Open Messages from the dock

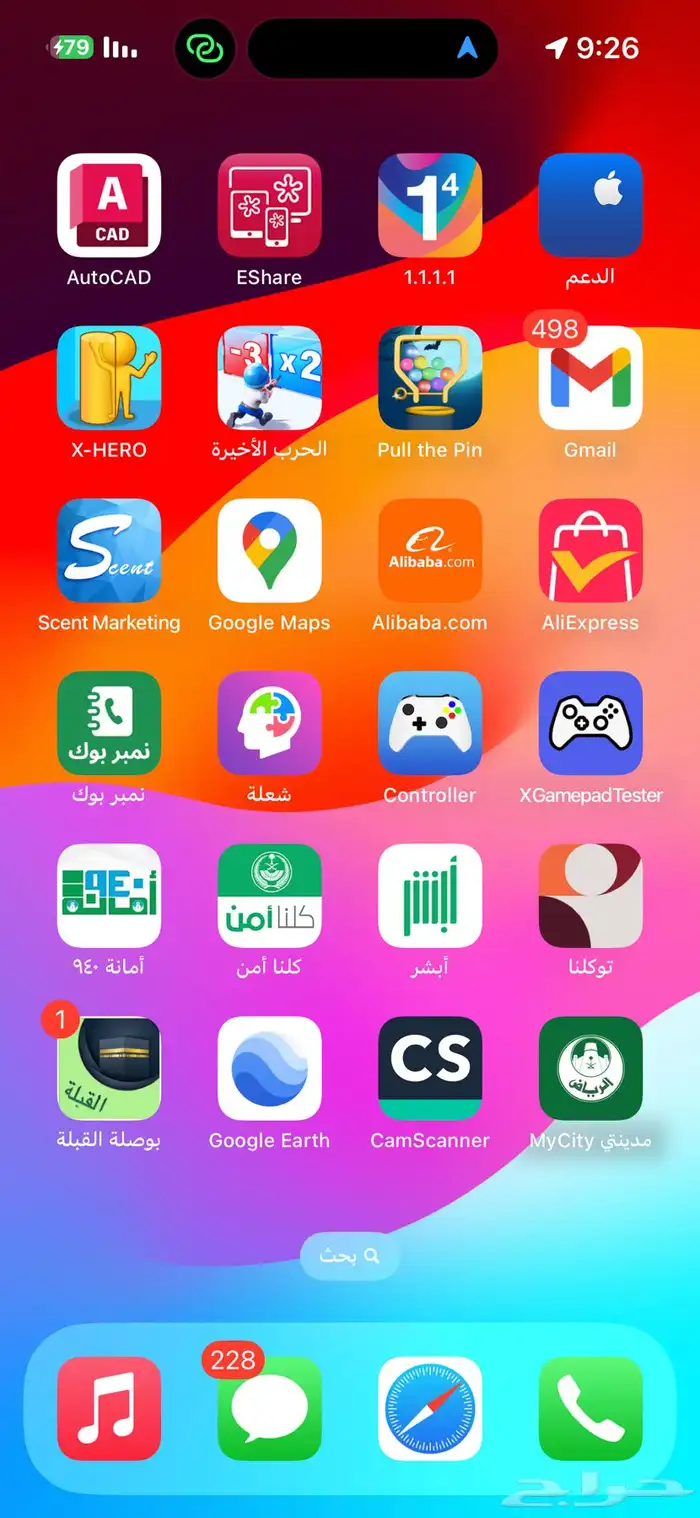(x=269, y=1408)
